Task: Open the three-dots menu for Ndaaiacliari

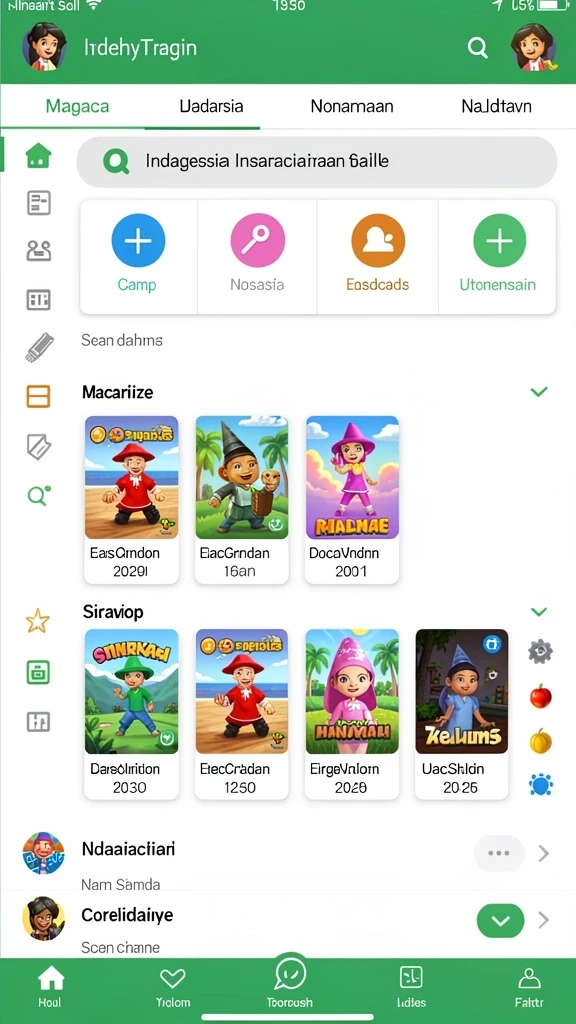Action: (499, 853)
